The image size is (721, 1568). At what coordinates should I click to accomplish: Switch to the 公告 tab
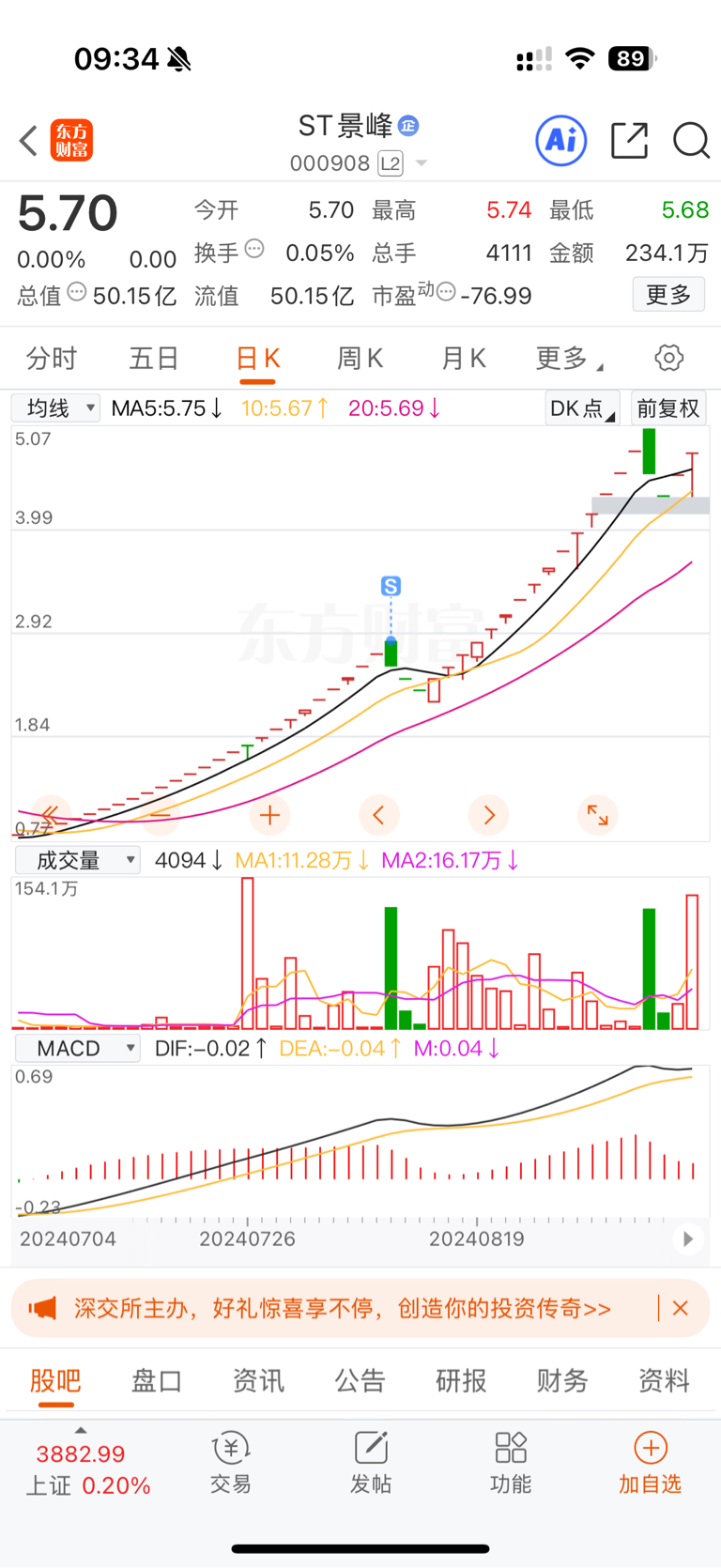(360, 1380)
